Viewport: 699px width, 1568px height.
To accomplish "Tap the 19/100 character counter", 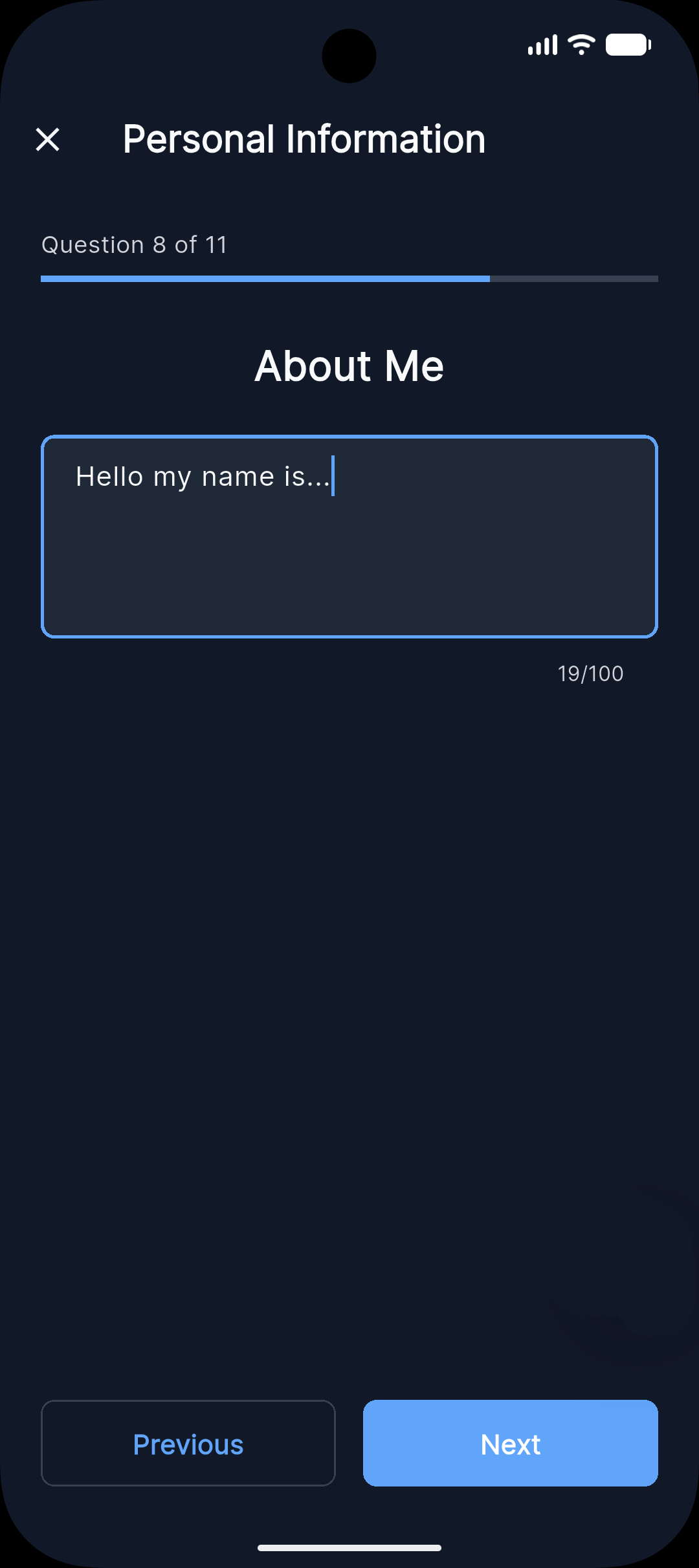I will (x=590, y=673).
